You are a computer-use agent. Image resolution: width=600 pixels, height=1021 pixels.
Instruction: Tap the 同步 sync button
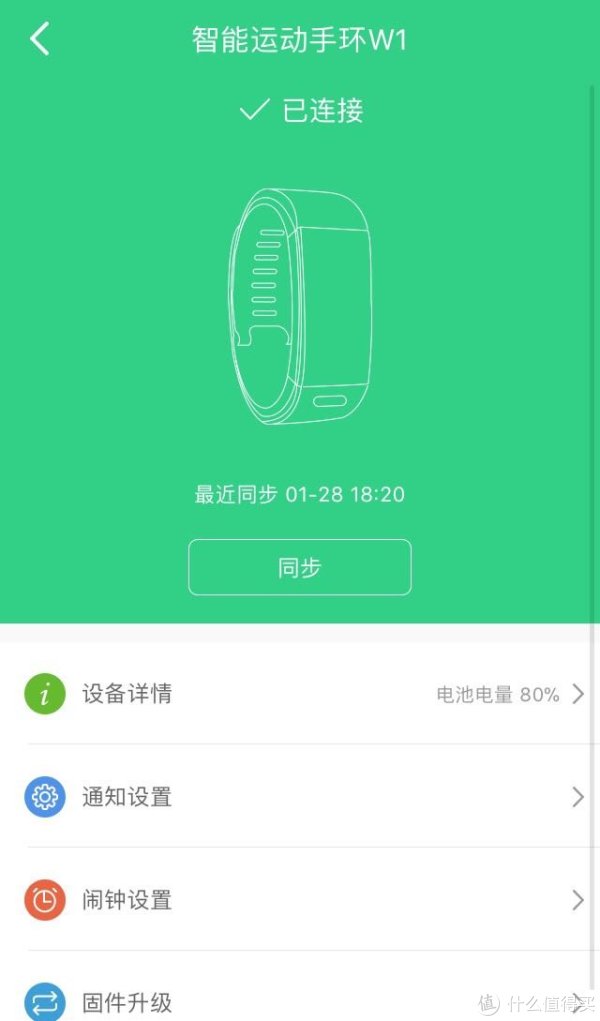tap(299, 567)
